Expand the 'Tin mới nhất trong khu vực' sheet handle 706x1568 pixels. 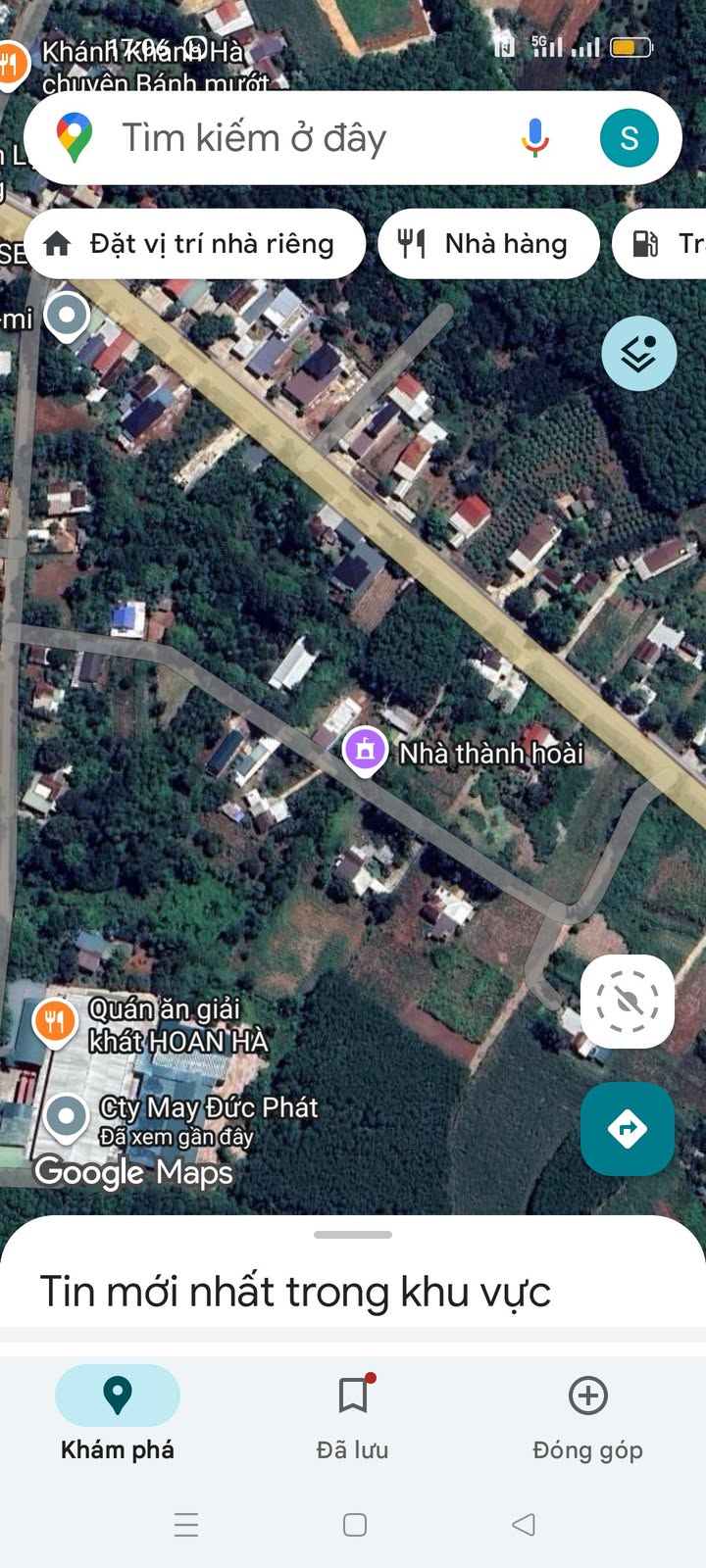click(x=353, y=1235)
